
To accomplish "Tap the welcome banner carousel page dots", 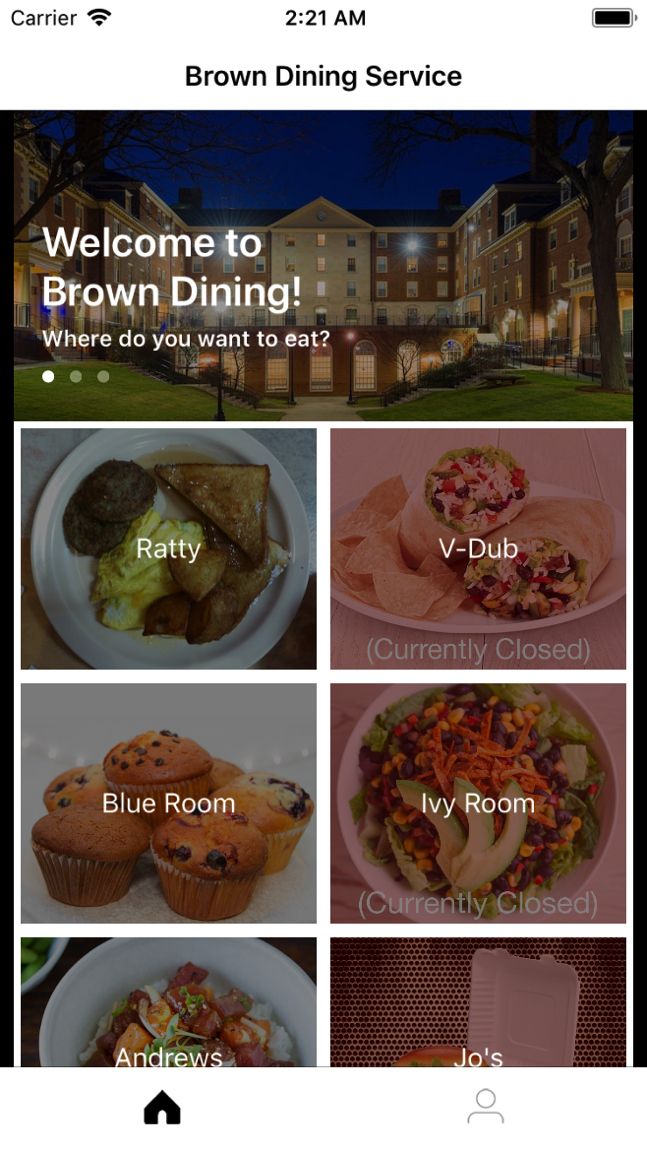I will click(x=75, y=377).
